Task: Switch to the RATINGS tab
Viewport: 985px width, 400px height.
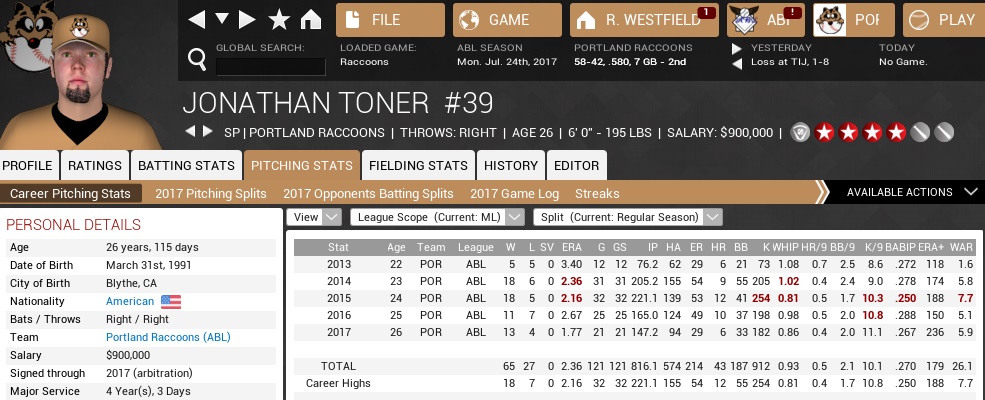Action: coord(95,166)
